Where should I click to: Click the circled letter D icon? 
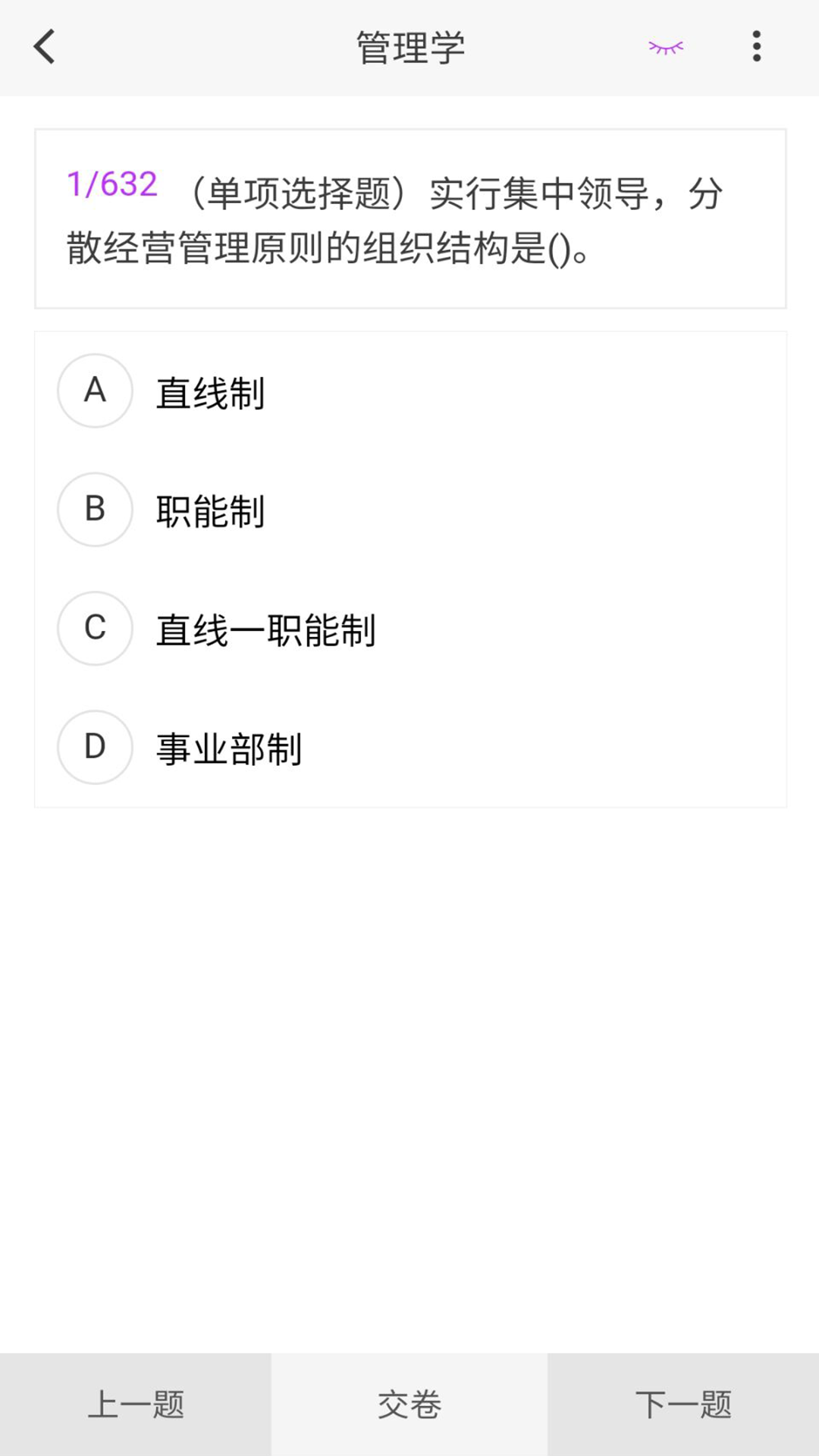94,747
